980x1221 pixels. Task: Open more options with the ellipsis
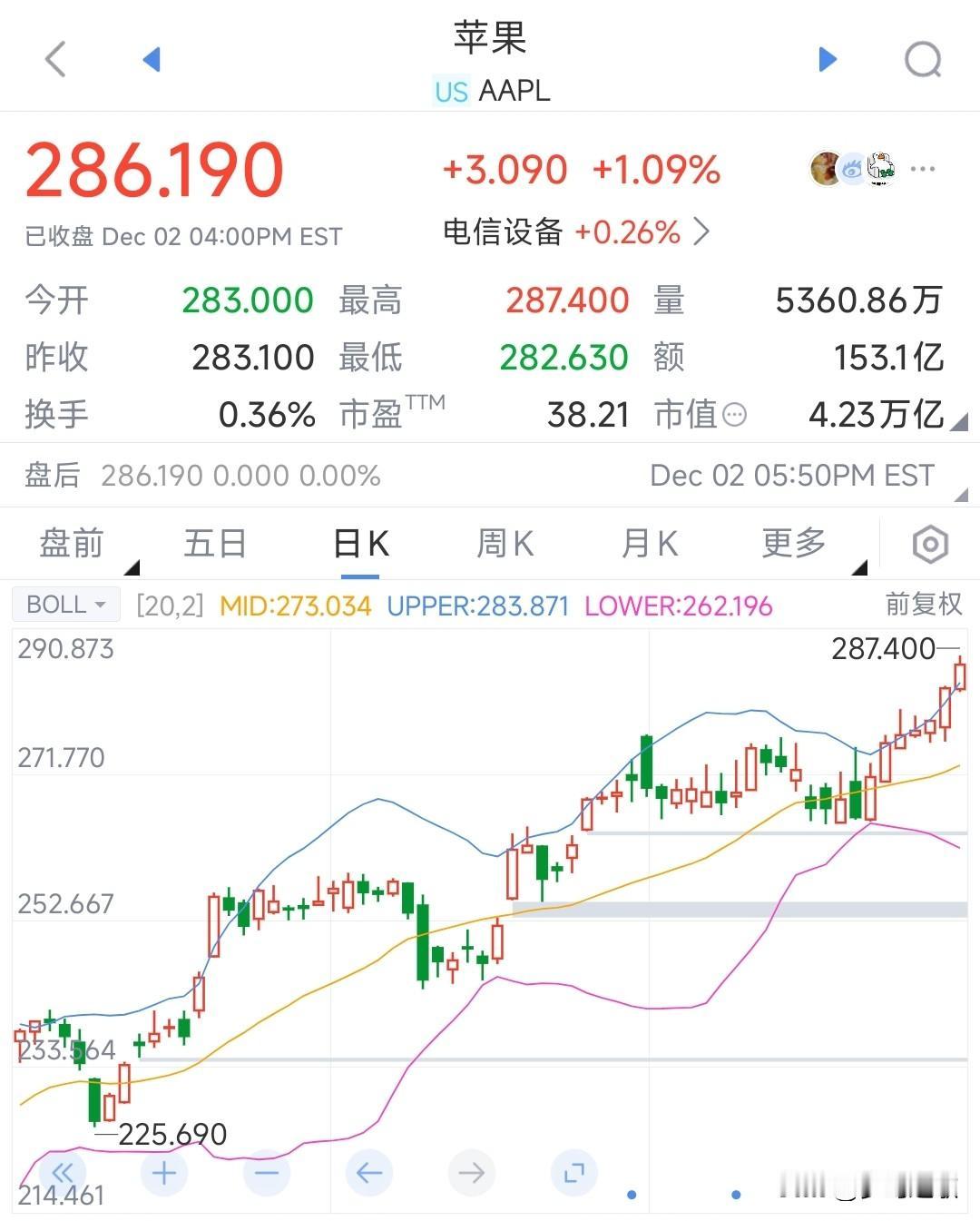pyautogui.click(x=923, y=168)
